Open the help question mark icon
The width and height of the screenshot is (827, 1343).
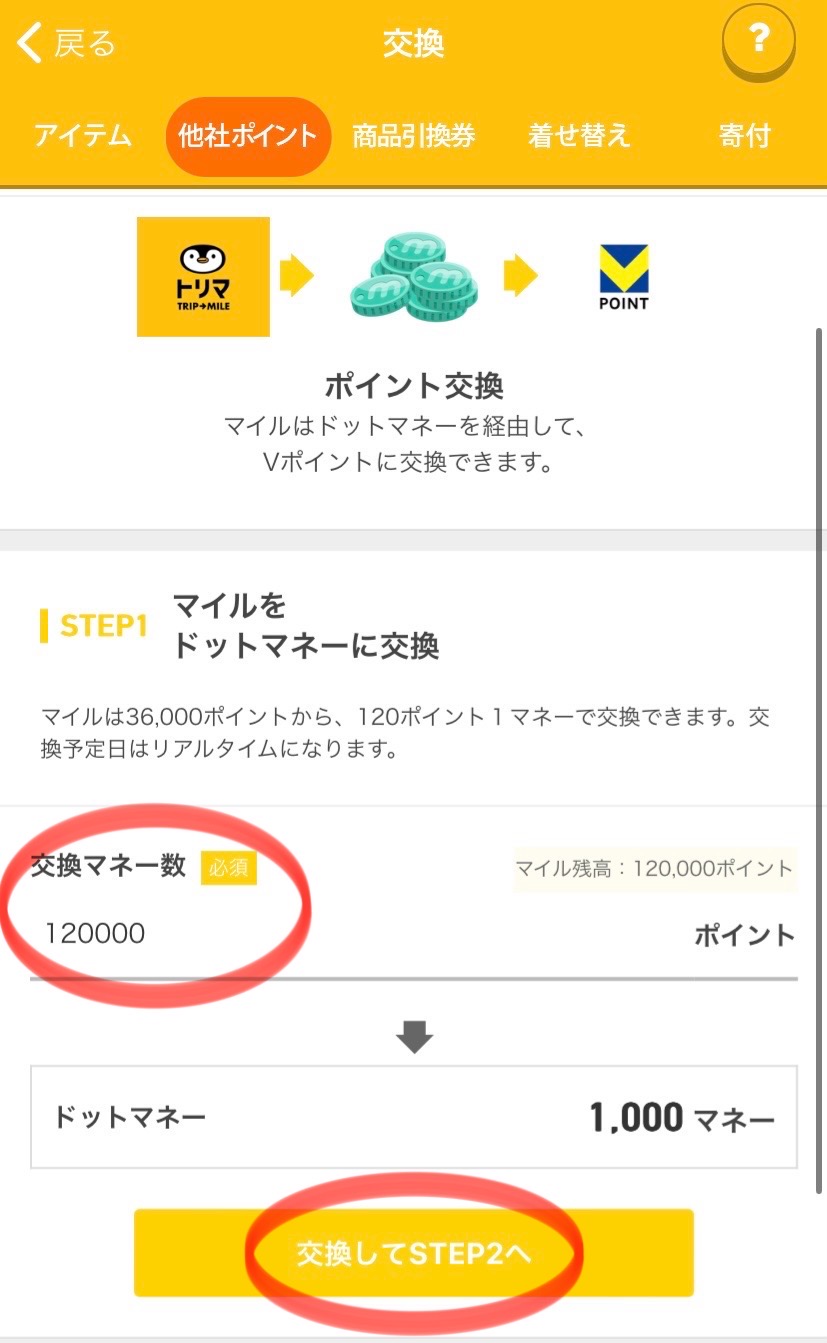(x=759, y=43)
